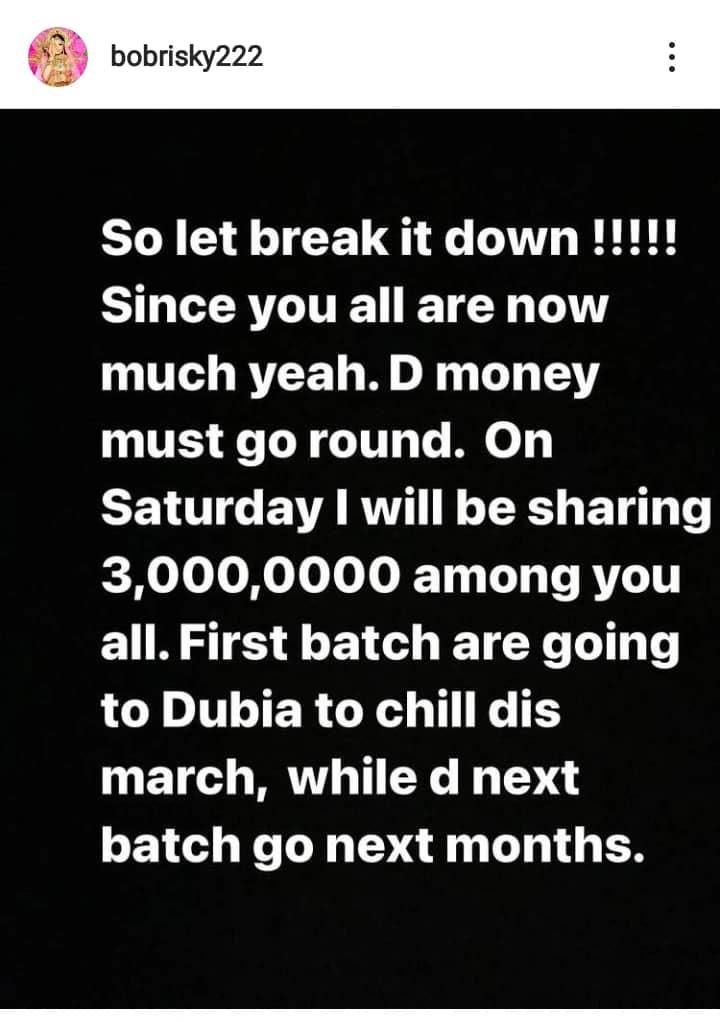This screenshot has width=720, height=1022.
Task: Click the profile photo to view stories
Action: 60,58
